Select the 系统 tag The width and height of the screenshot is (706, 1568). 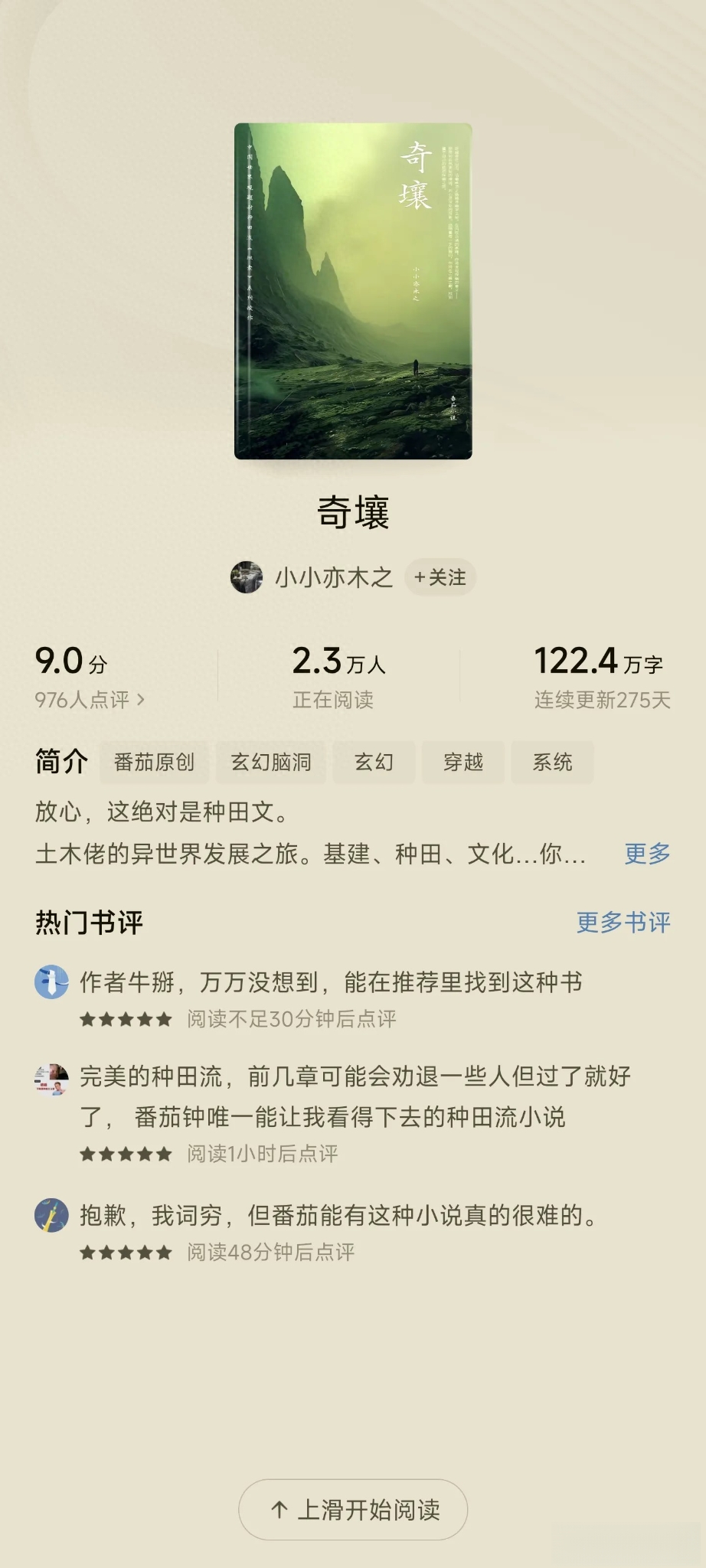point(552,762)
